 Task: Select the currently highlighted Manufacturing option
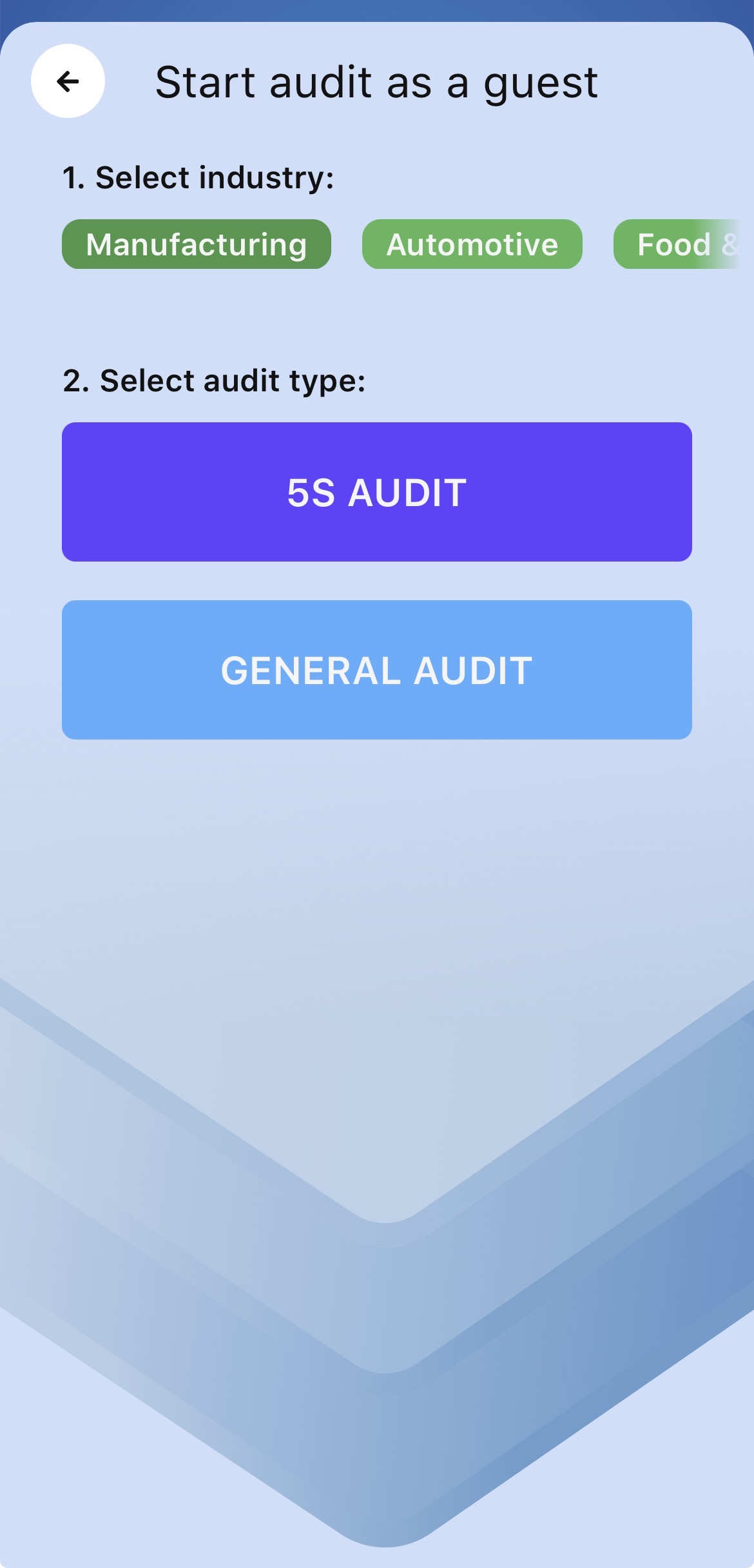point(196,244)
